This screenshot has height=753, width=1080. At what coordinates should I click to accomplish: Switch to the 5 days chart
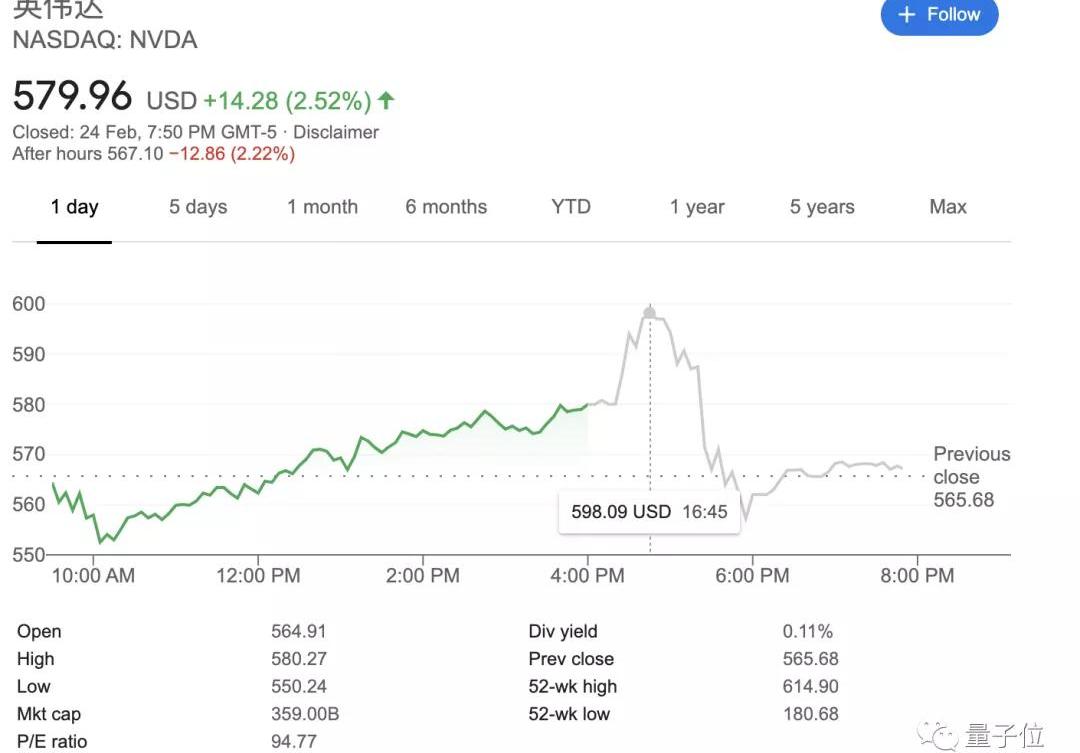(198, 207)
